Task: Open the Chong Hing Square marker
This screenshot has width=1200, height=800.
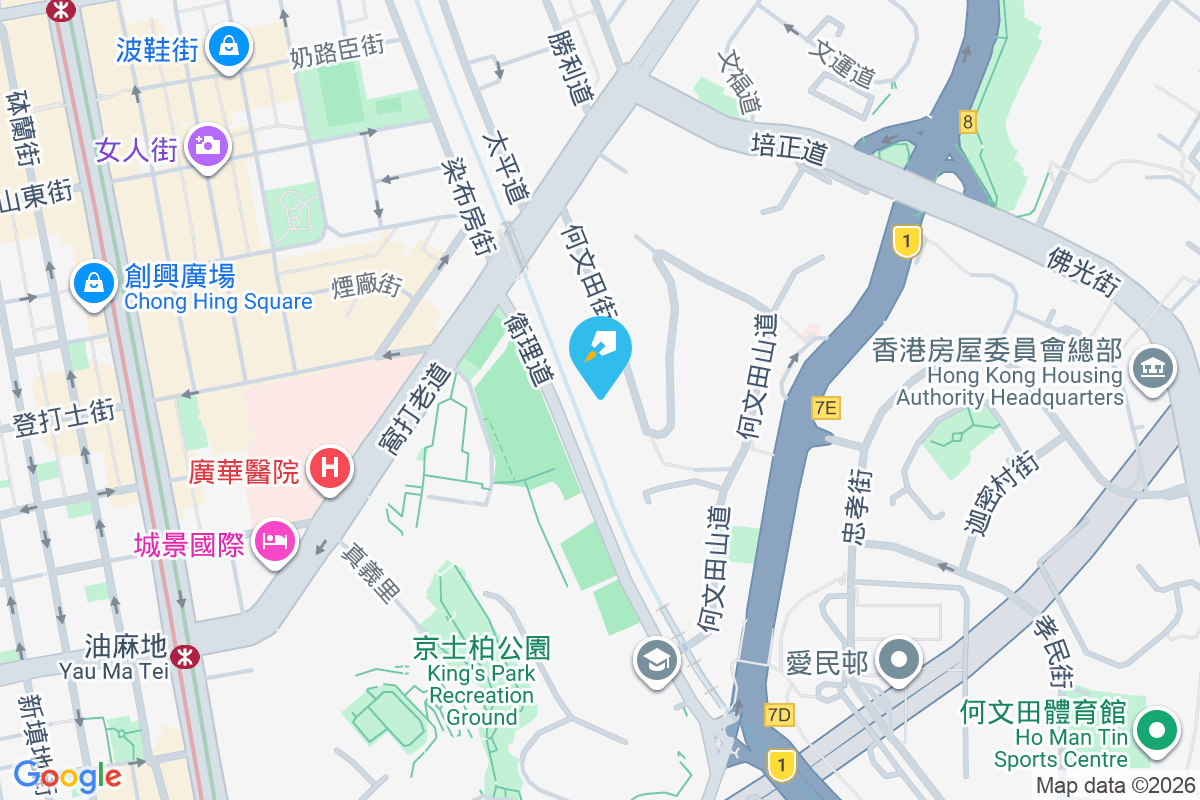Action: [x=93, y=283]
